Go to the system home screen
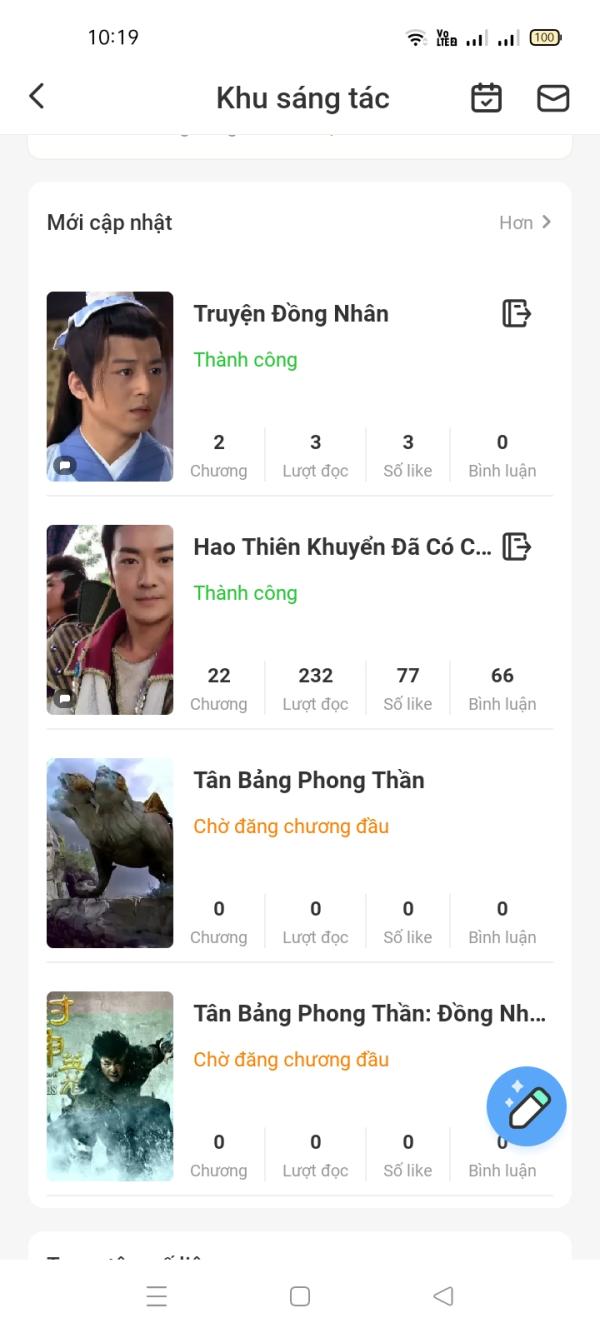The image size is (600, 1333). (x=299, y=1296)
